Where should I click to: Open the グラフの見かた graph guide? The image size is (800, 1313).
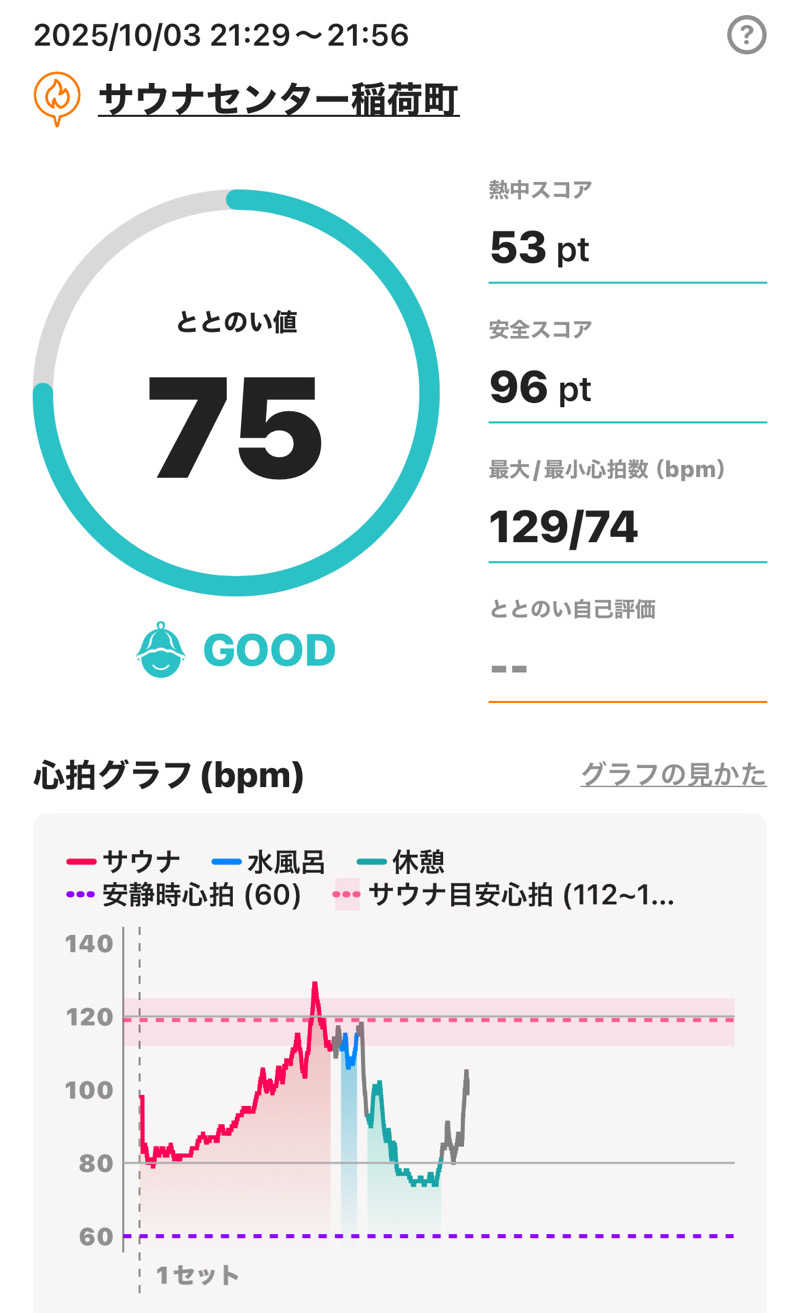point(673,774)
